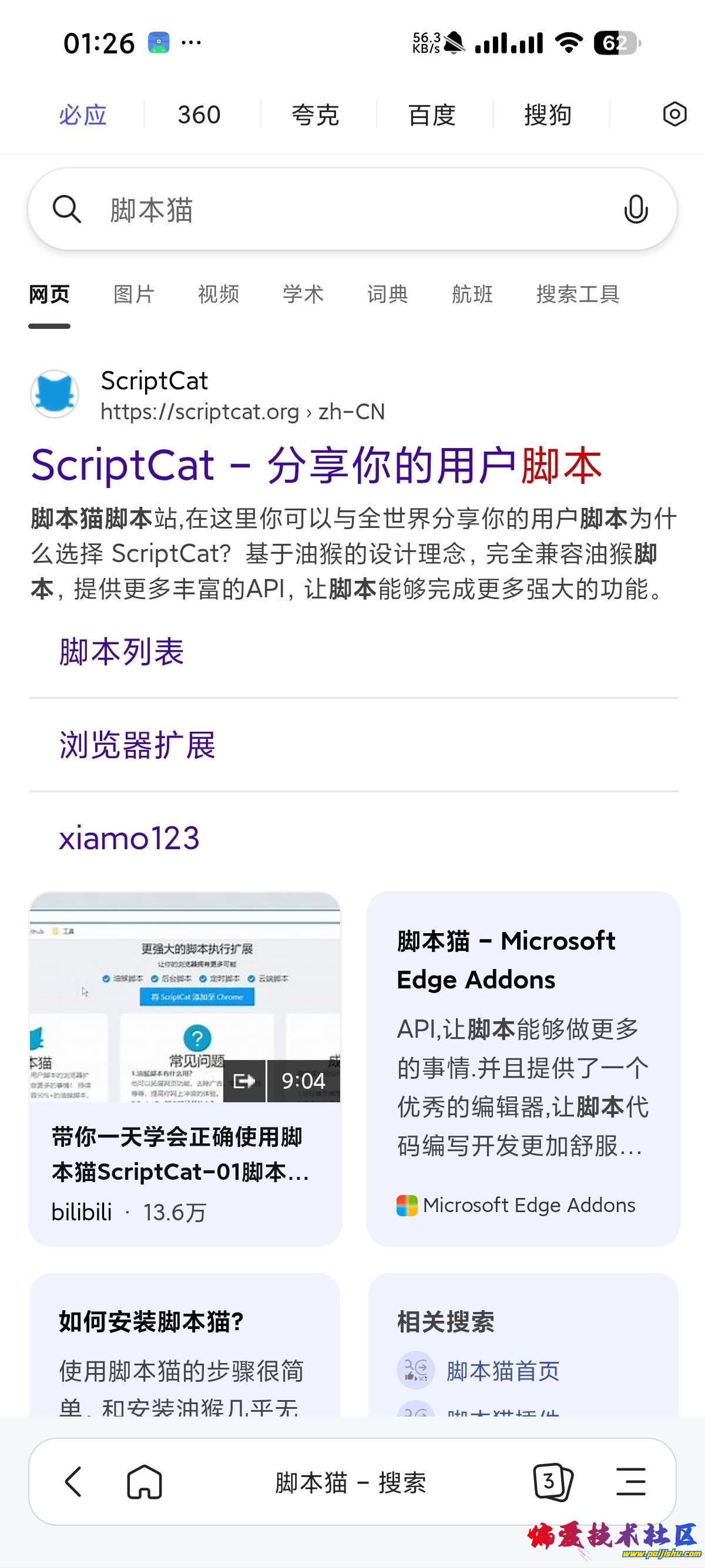This screenshot has height=1568, width=705.
Task: Open the 脚本列表 sublink
Action: [122, 651]
